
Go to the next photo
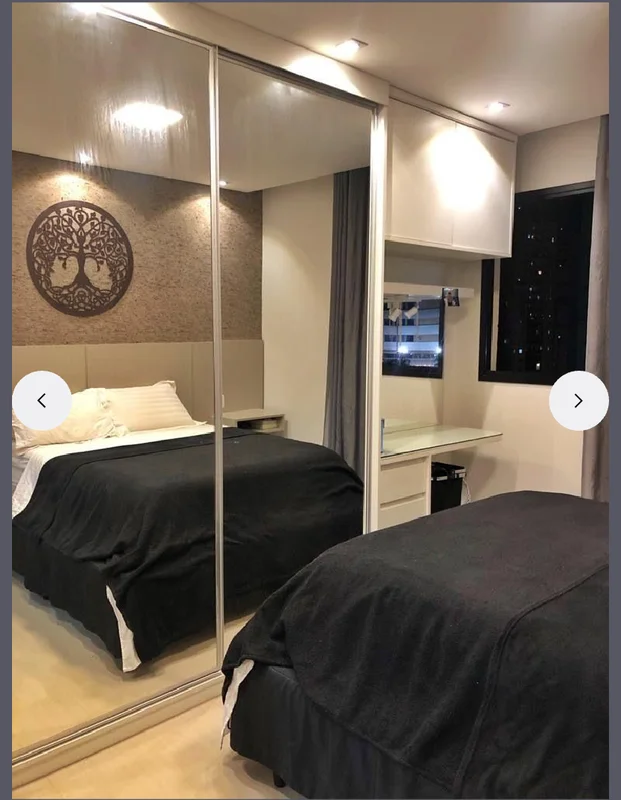coord(578,401)
